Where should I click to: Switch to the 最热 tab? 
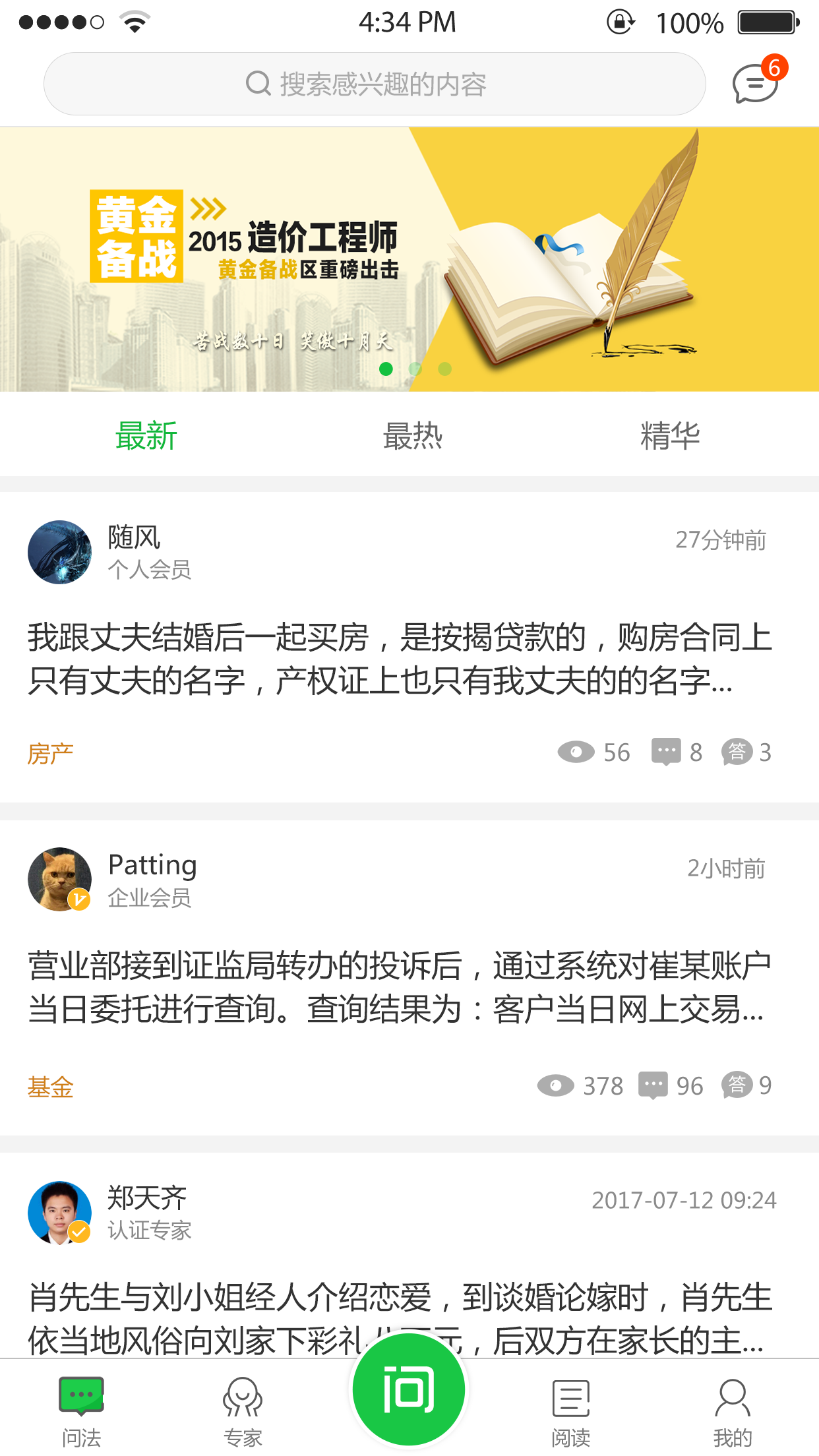coord(413,436)
